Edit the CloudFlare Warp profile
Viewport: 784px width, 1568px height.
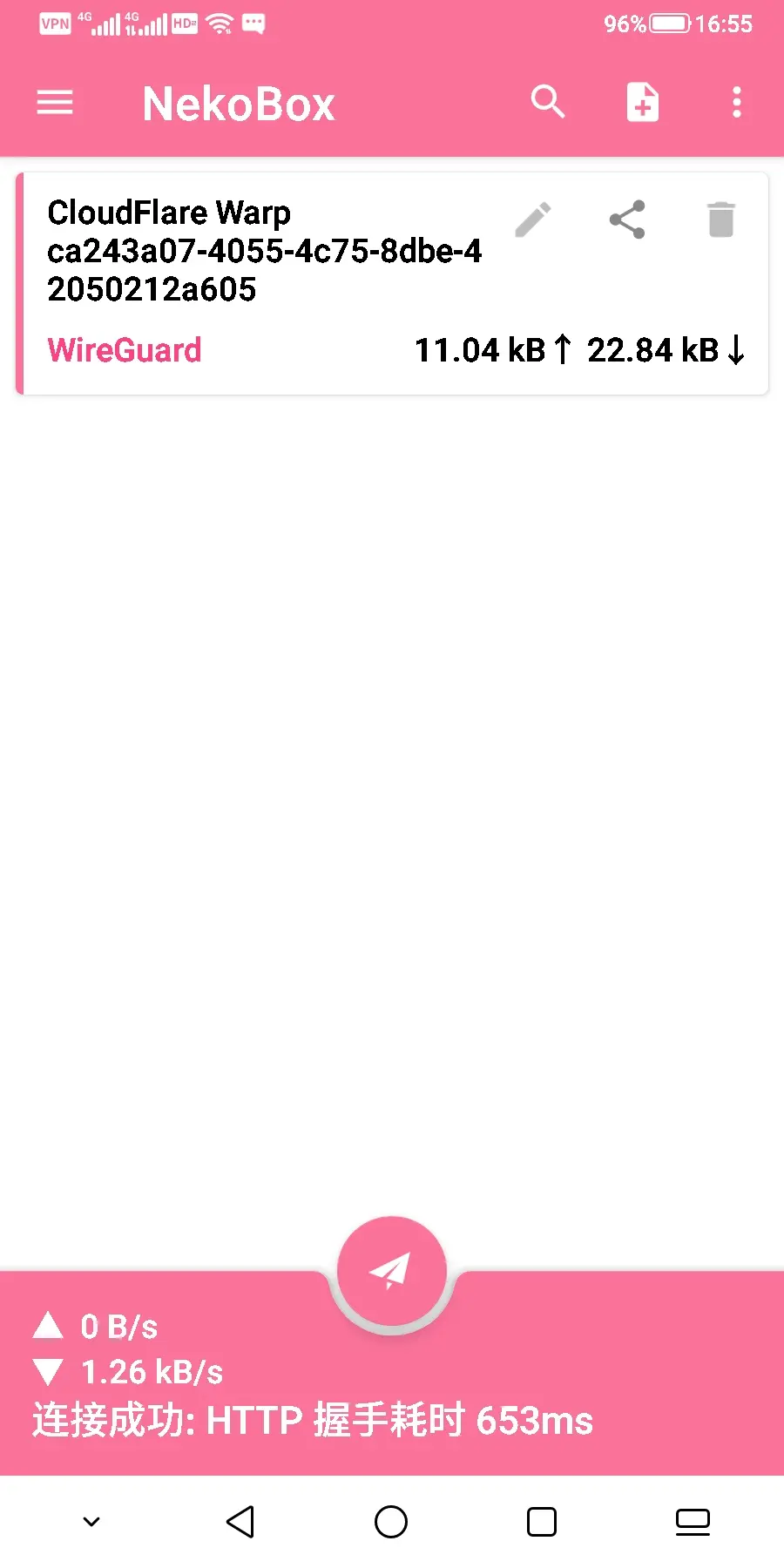[533, 220]
